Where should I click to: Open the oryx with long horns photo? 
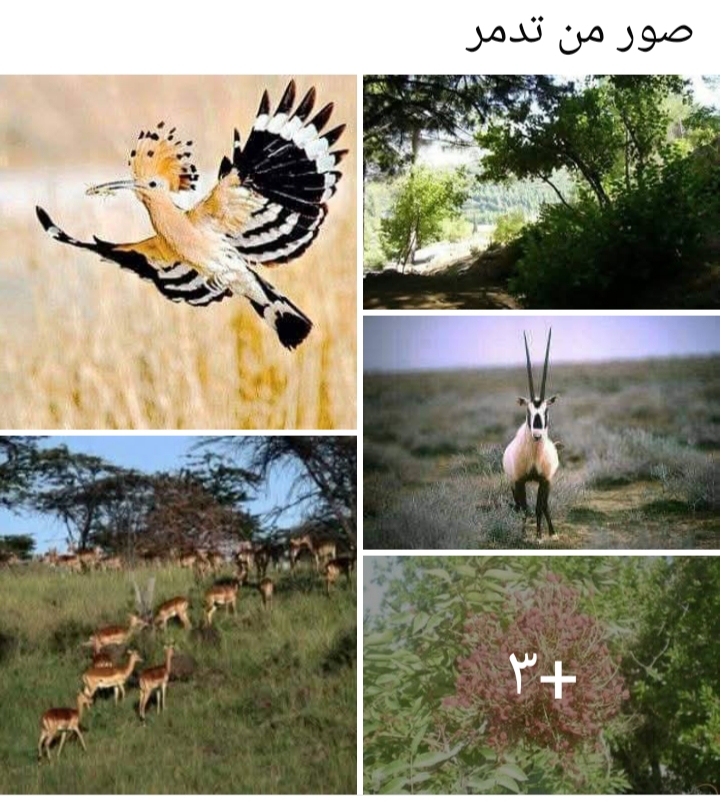pyautogui.click(x=541, y=432)
